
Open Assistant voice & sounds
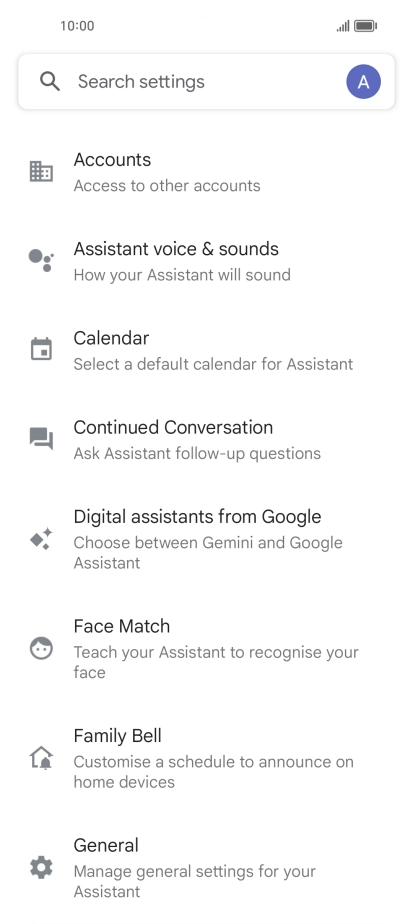coord(206,261)
